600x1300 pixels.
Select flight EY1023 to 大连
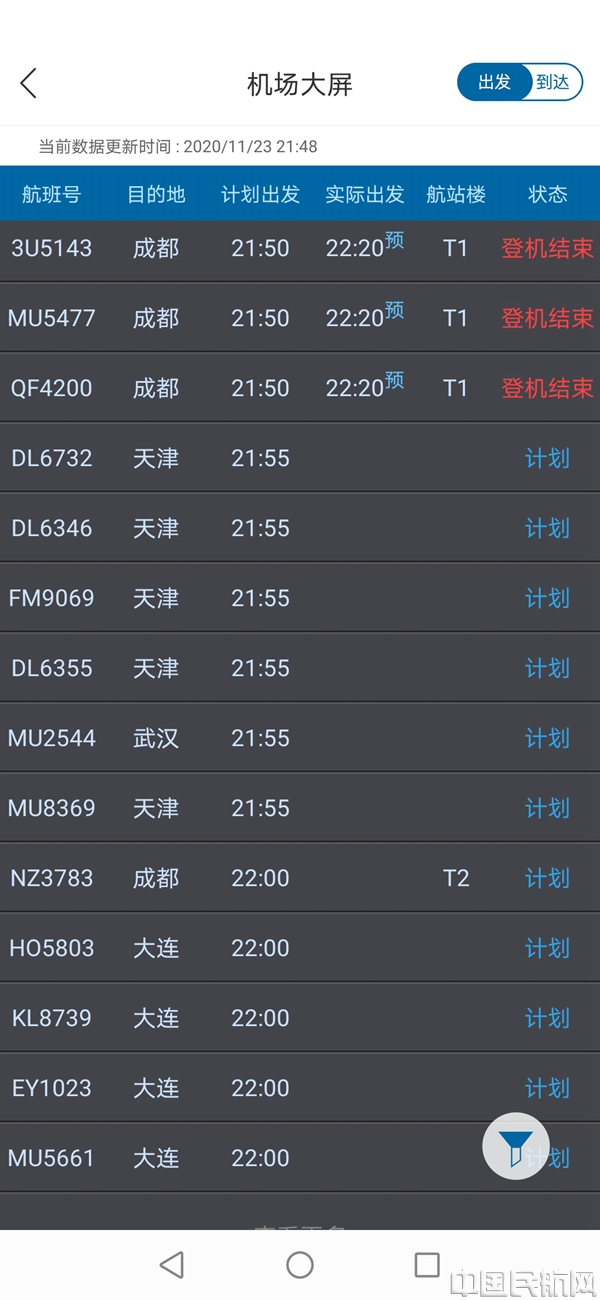(x=300, y=1087)
